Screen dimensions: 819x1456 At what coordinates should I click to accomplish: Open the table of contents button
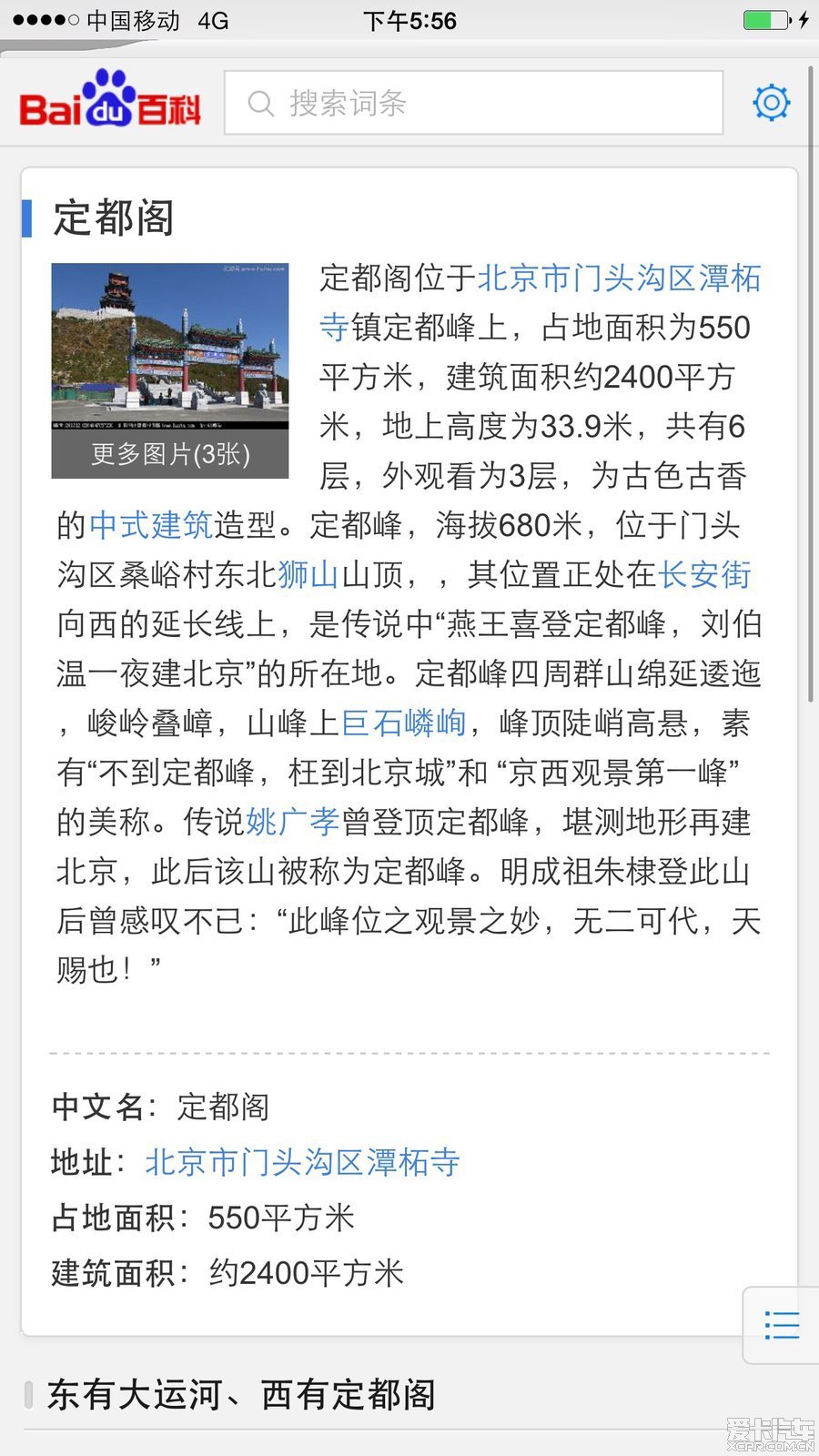click(x=782, y=1325)
